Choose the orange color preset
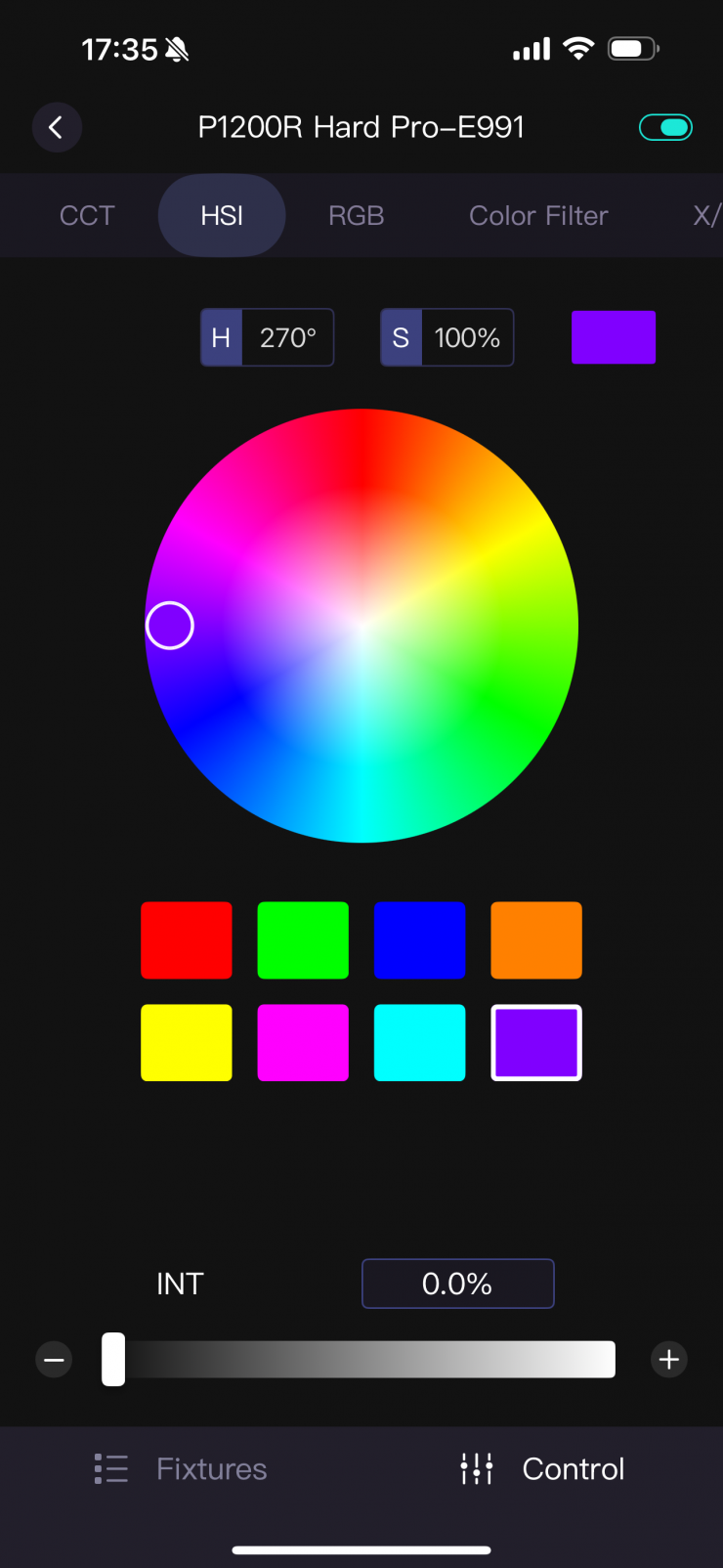This screenshot has width=723, height=1568. [x=536, y=940]
